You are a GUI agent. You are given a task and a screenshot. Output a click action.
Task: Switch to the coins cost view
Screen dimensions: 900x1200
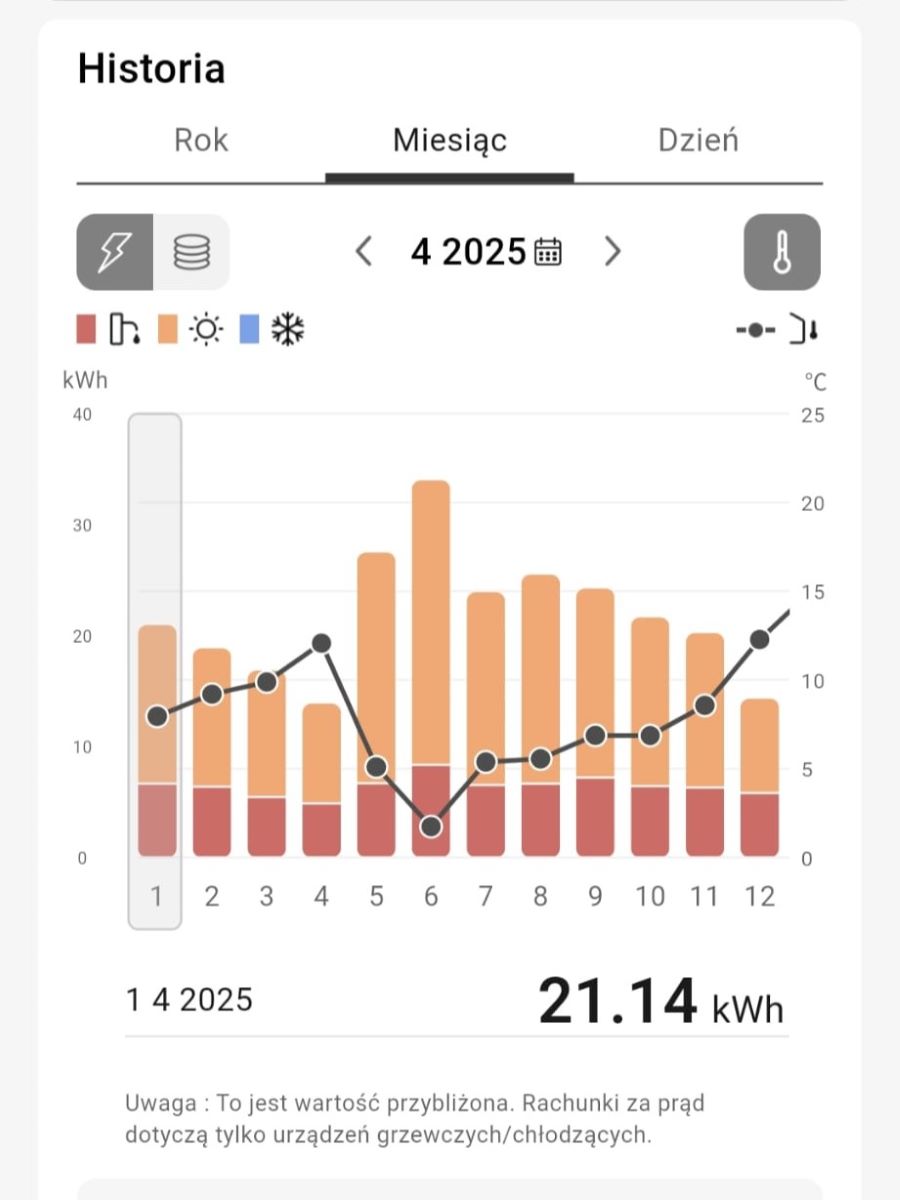tap(191, 252)
